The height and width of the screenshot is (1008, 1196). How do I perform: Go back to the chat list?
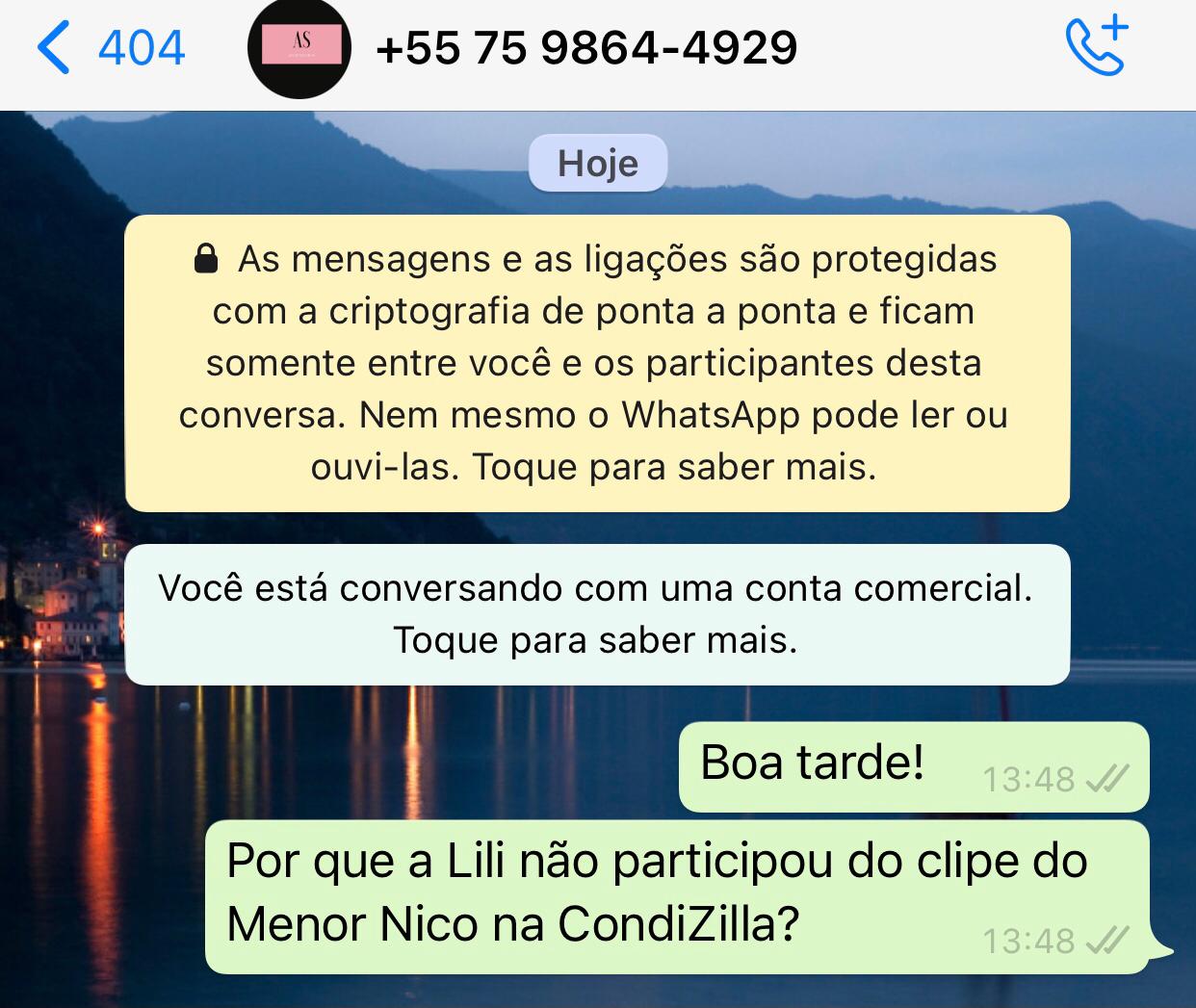[108, 48]
